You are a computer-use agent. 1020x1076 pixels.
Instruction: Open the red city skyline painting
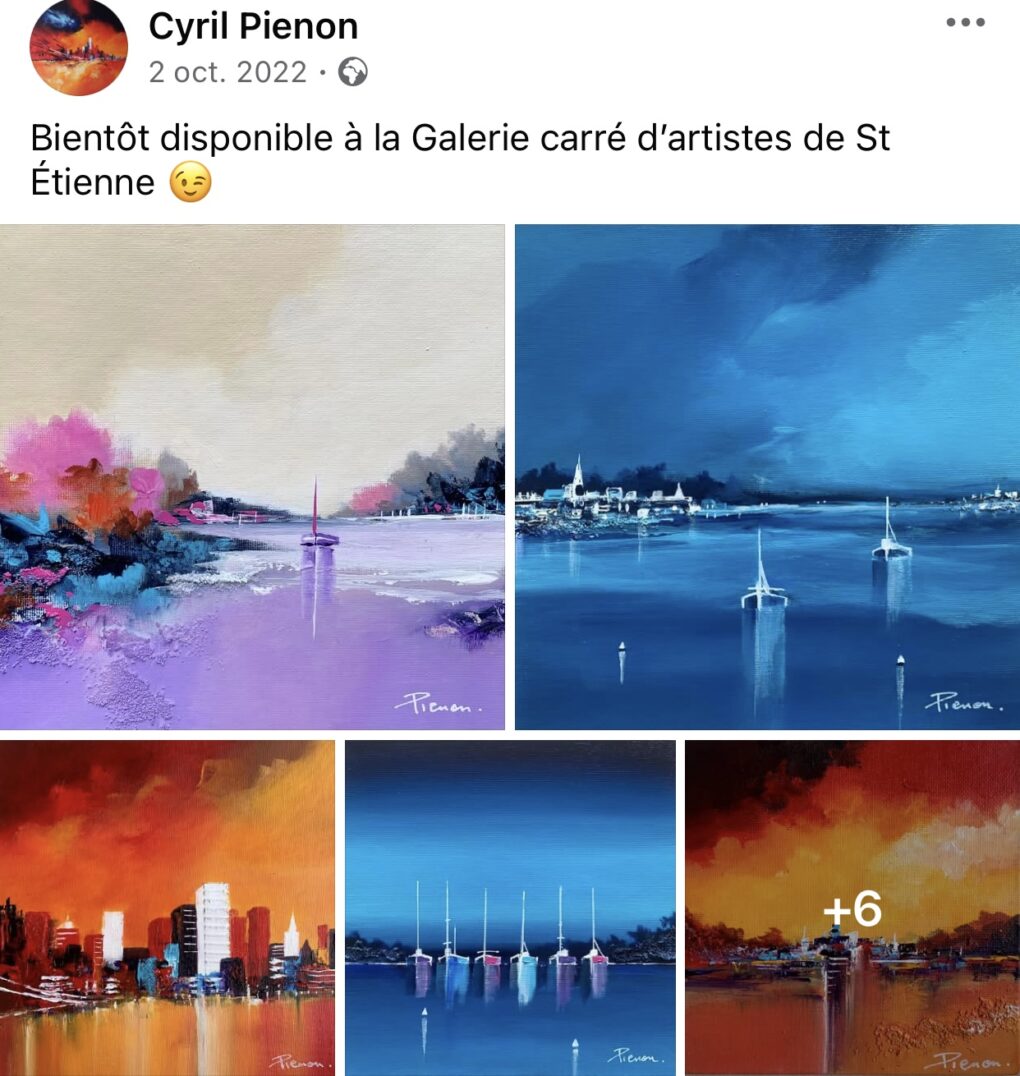click(167, 908)
